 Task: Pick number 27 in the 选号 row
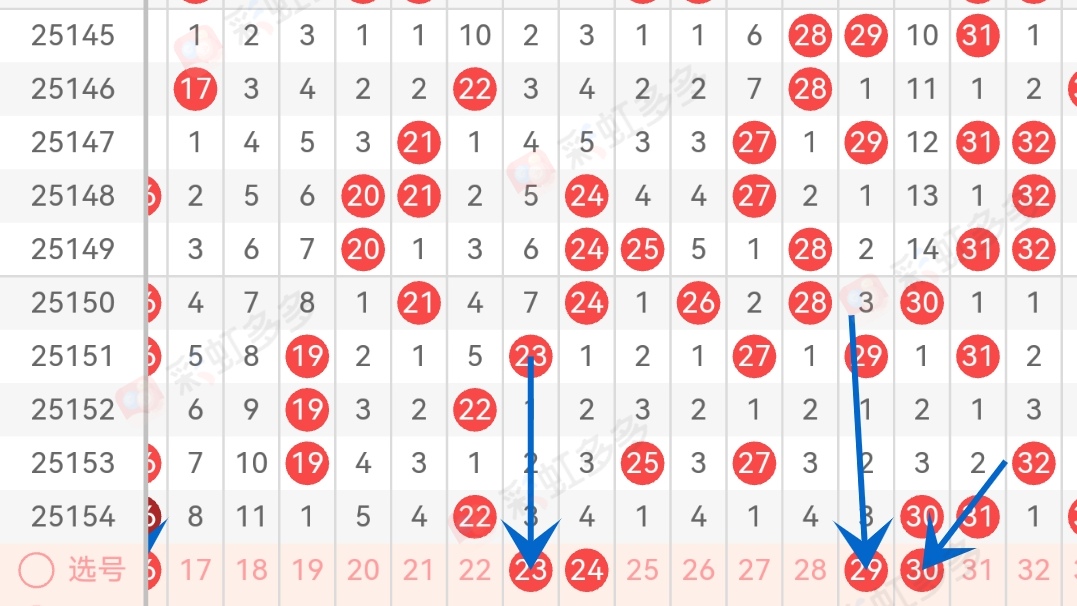(x=754, y=571)
